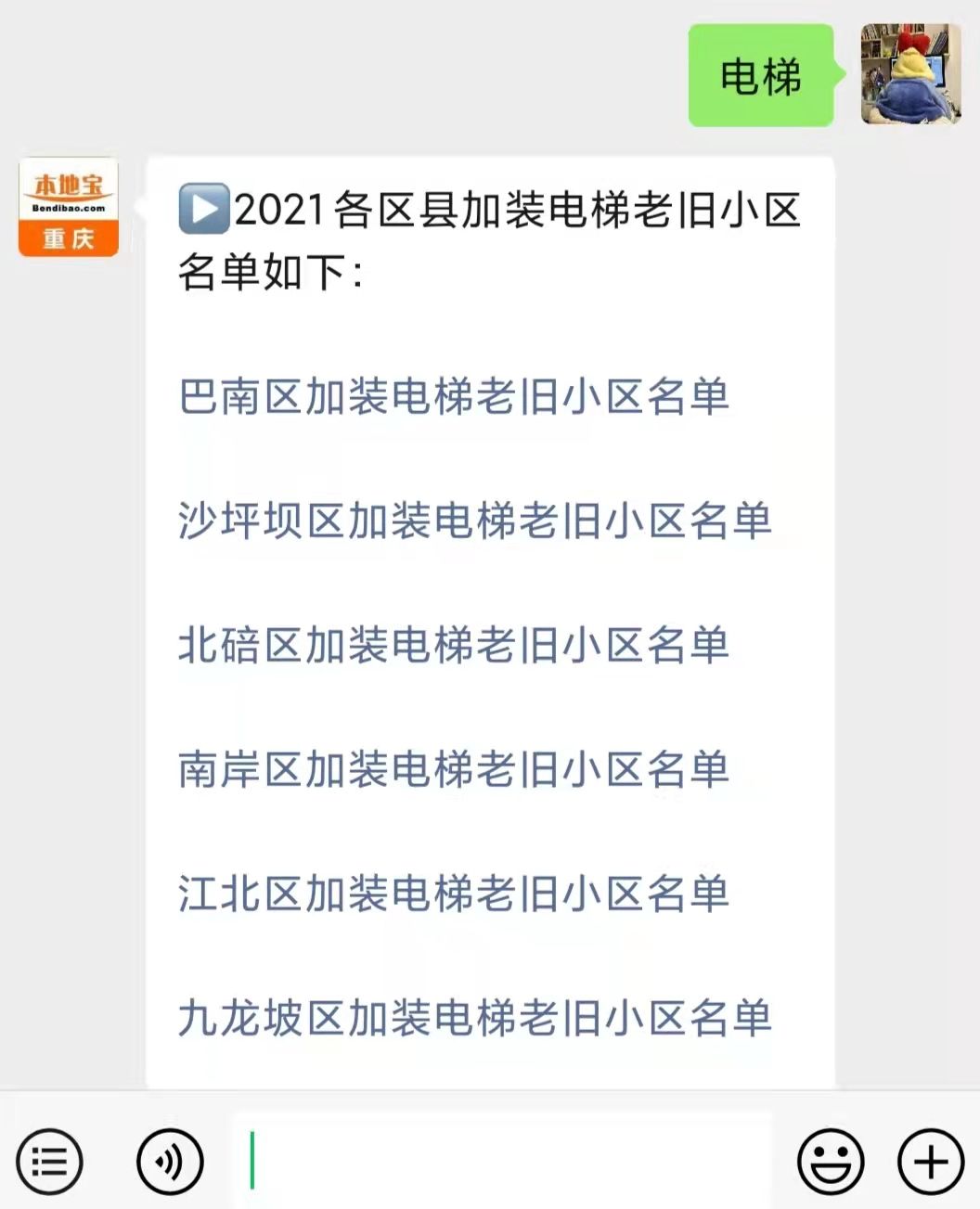Open the emoji picker
The image size is (980, 1209).
[831, 1161]
